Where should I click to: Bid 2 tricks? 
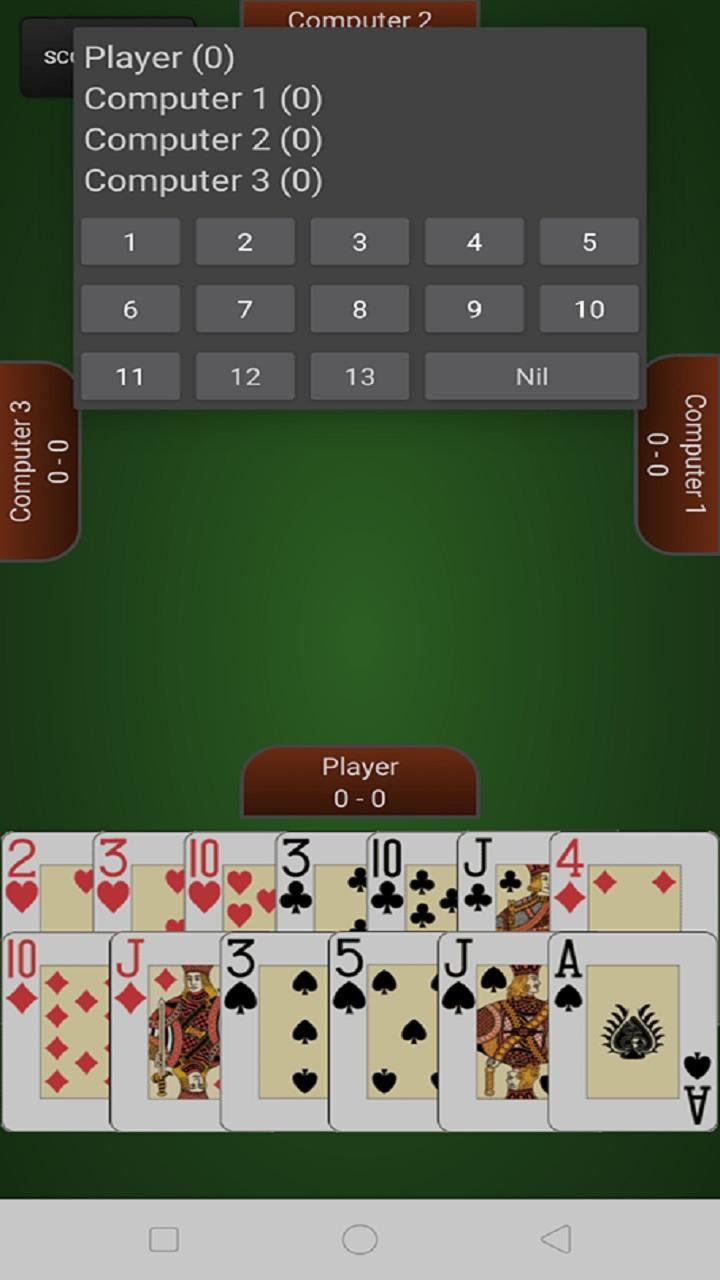(245, 242)
